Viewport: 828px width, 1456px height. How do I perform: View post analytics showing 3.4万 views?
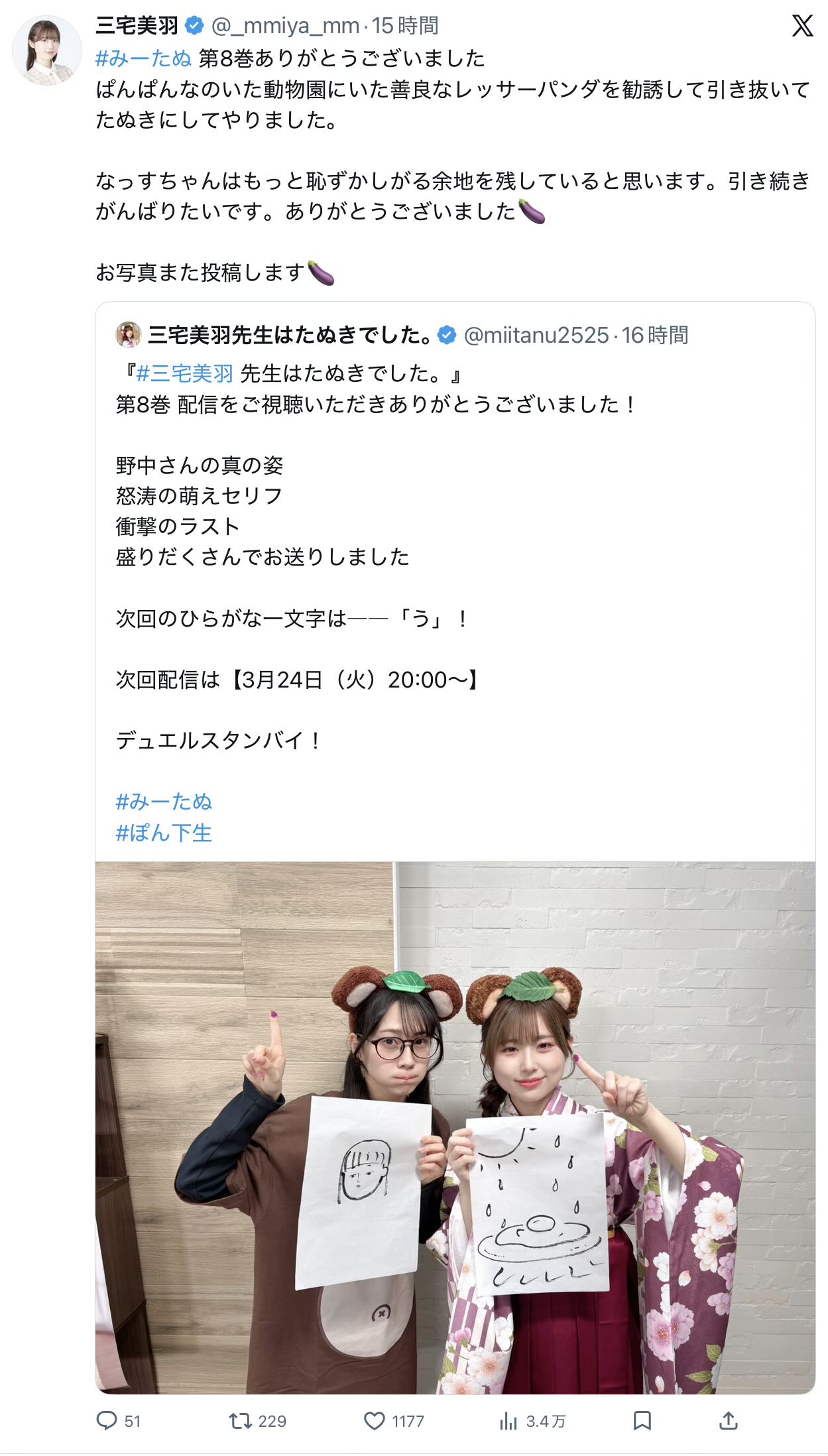pyautogui.click(x=508, y=1420)
